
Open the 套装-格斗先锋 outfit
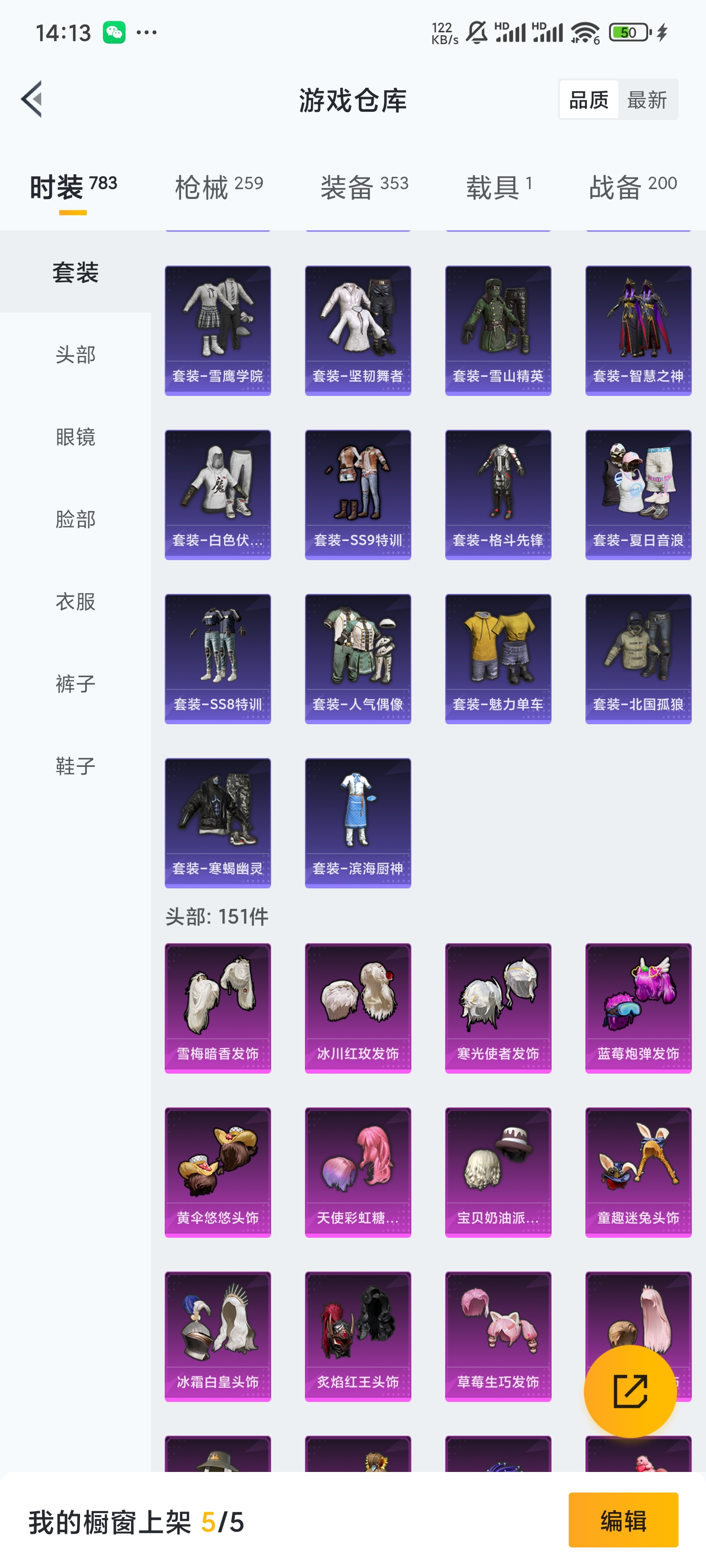click(x=498, y=495)
